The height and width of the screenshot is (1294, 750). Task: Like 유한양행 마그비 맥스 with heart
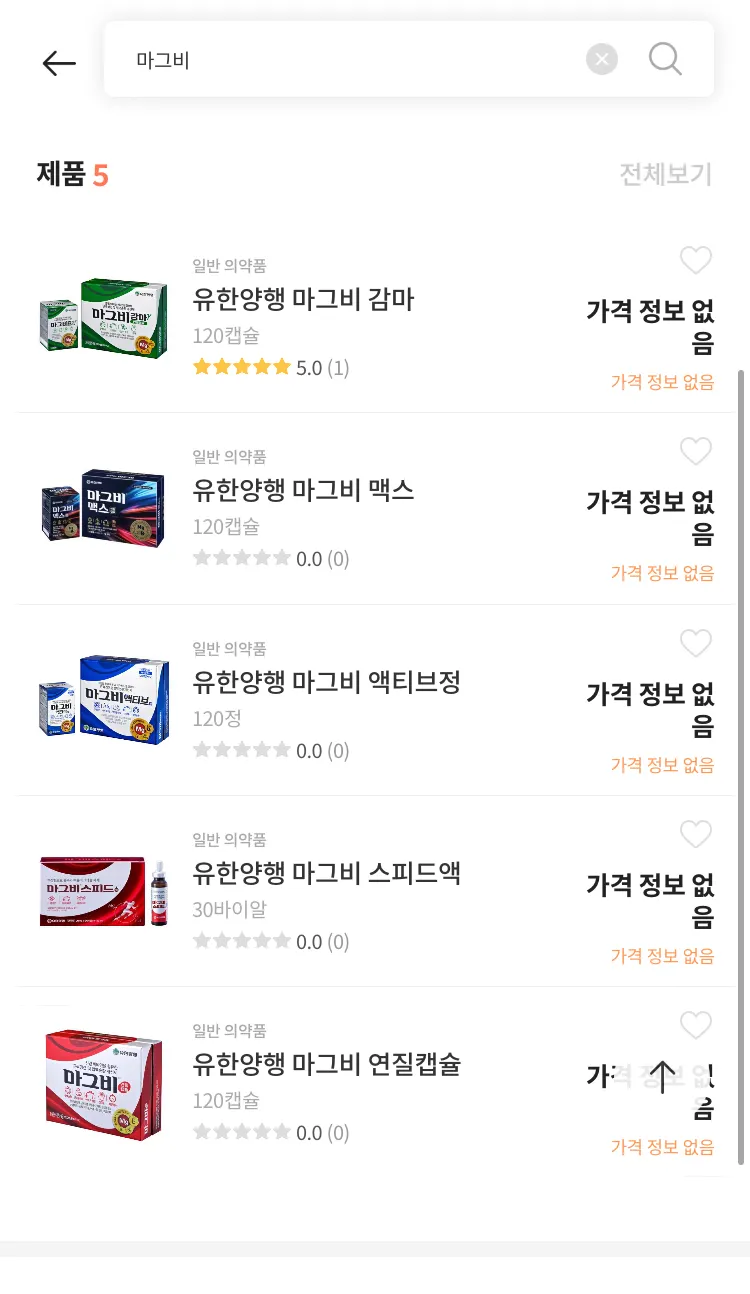click(696, 452)
